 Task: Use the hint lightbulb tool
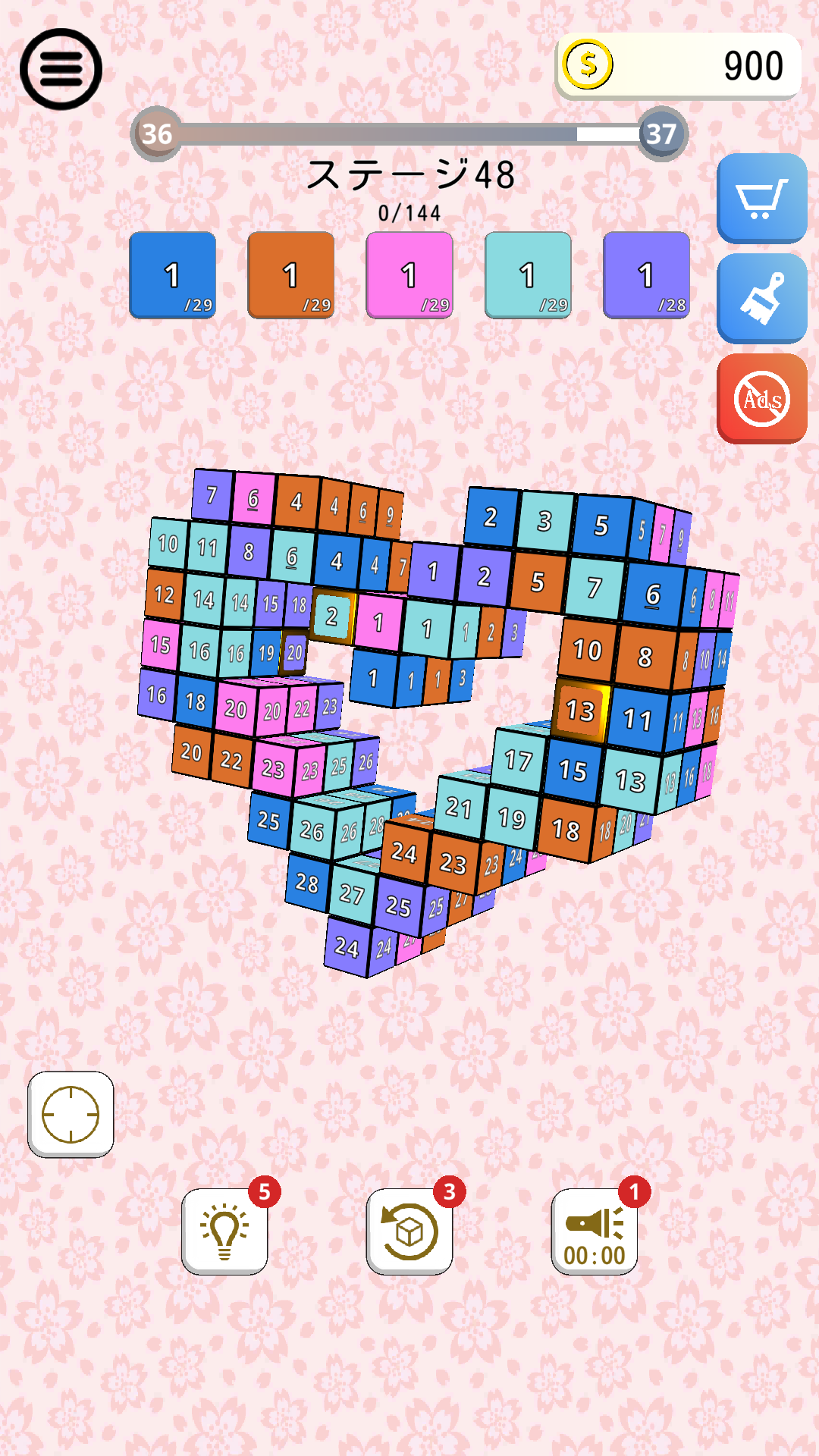tap(225, 1228)
